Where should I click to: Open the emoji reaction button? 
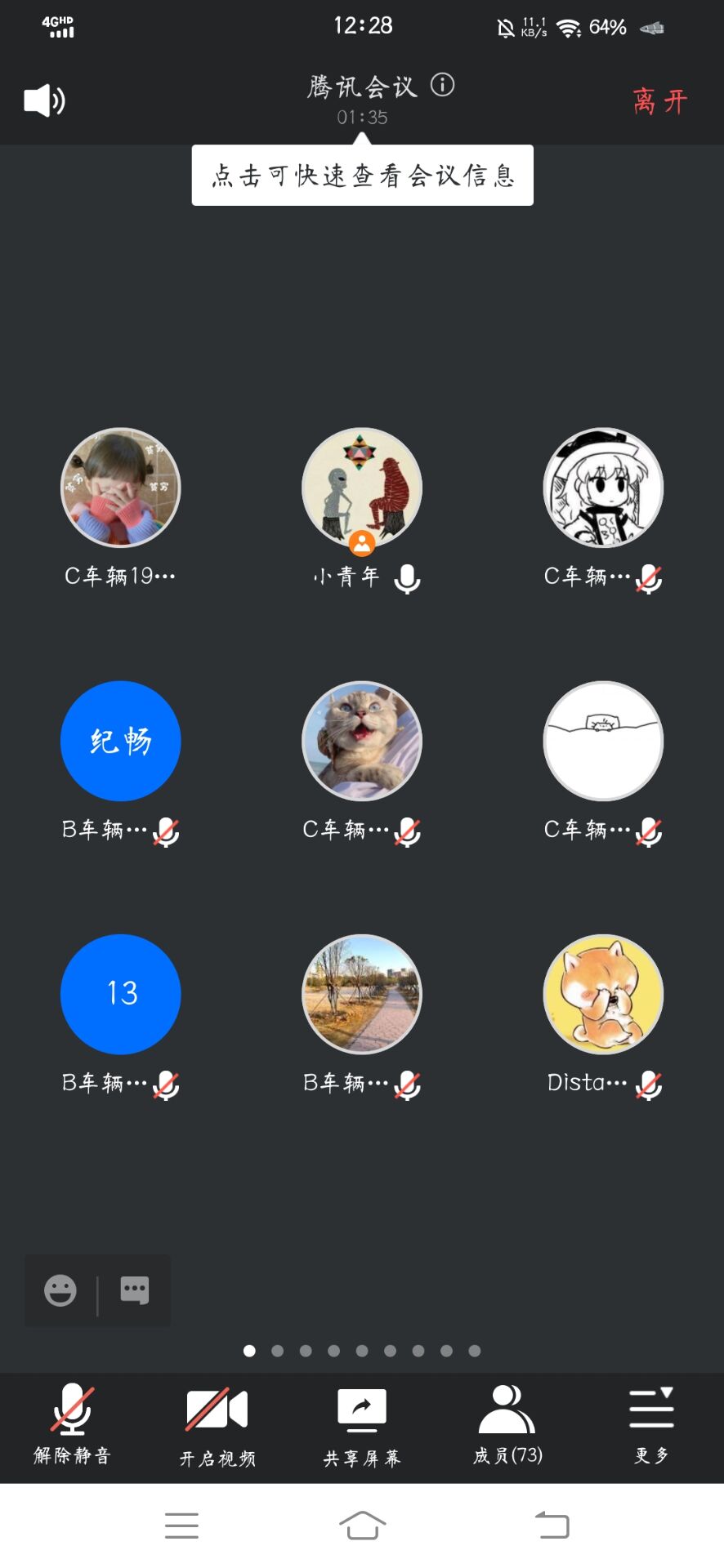pyautogui.click(x=60, y=1291)
